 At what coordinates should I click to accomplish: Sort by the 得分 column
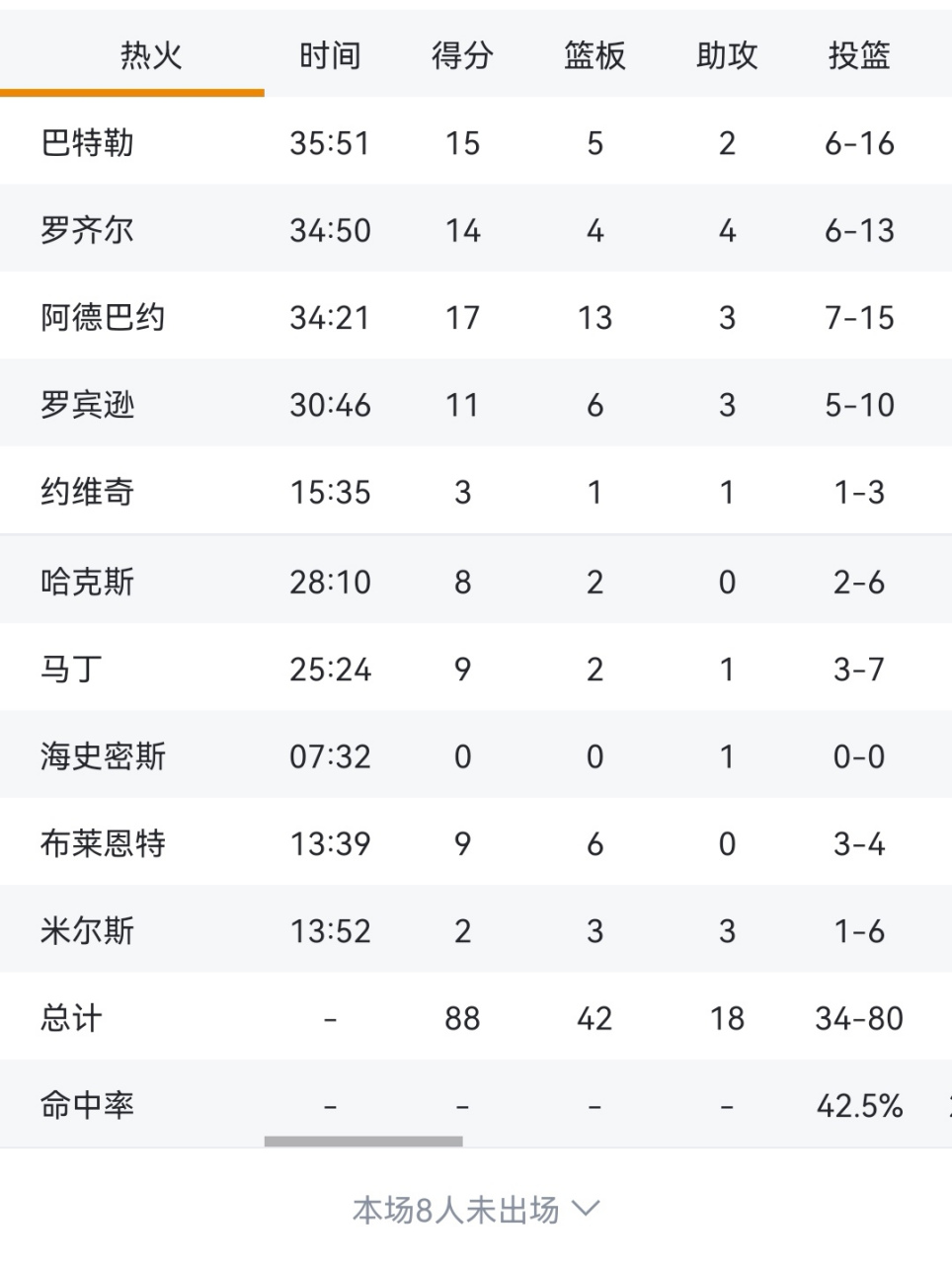(461, 56)
